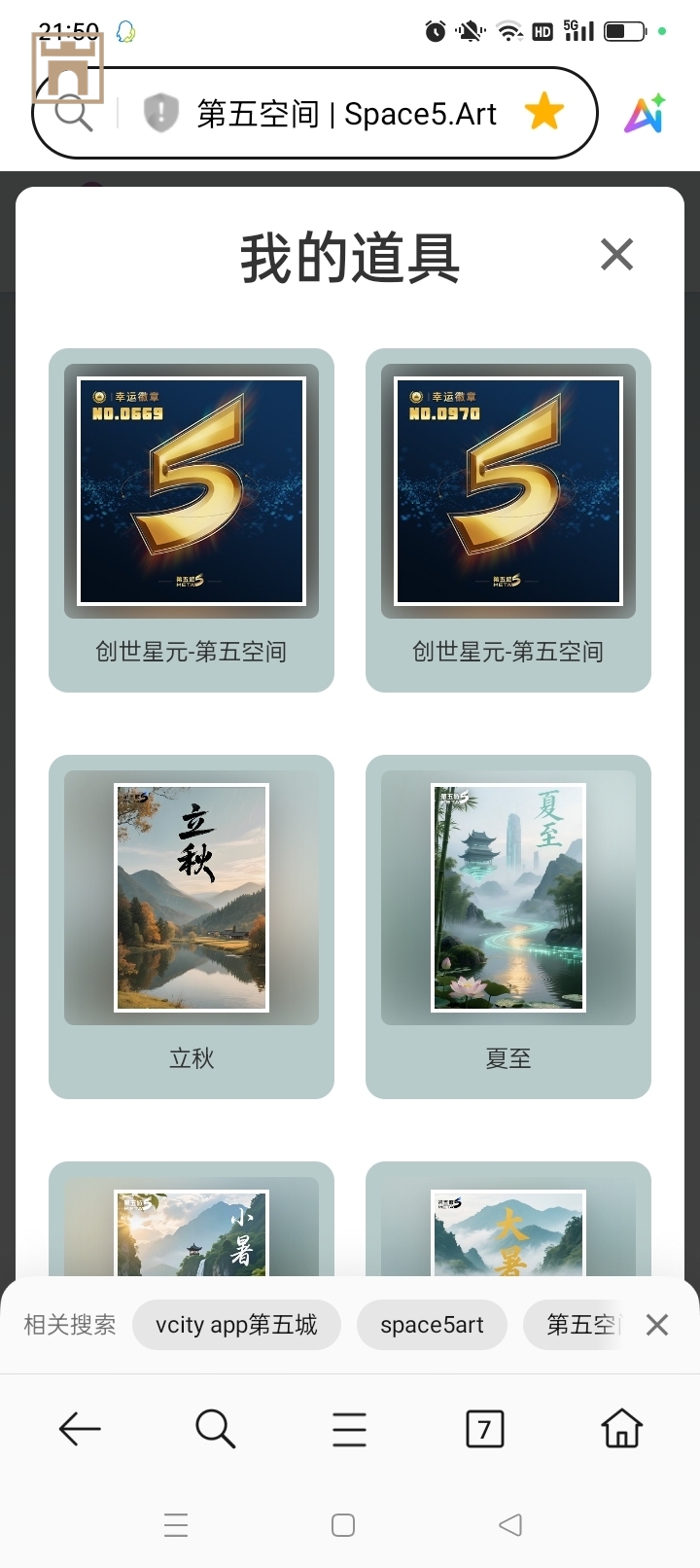Toggle the bookmark star for this page
The height and width of the screenshot is (1568, 700).
(x=544, y=113)
